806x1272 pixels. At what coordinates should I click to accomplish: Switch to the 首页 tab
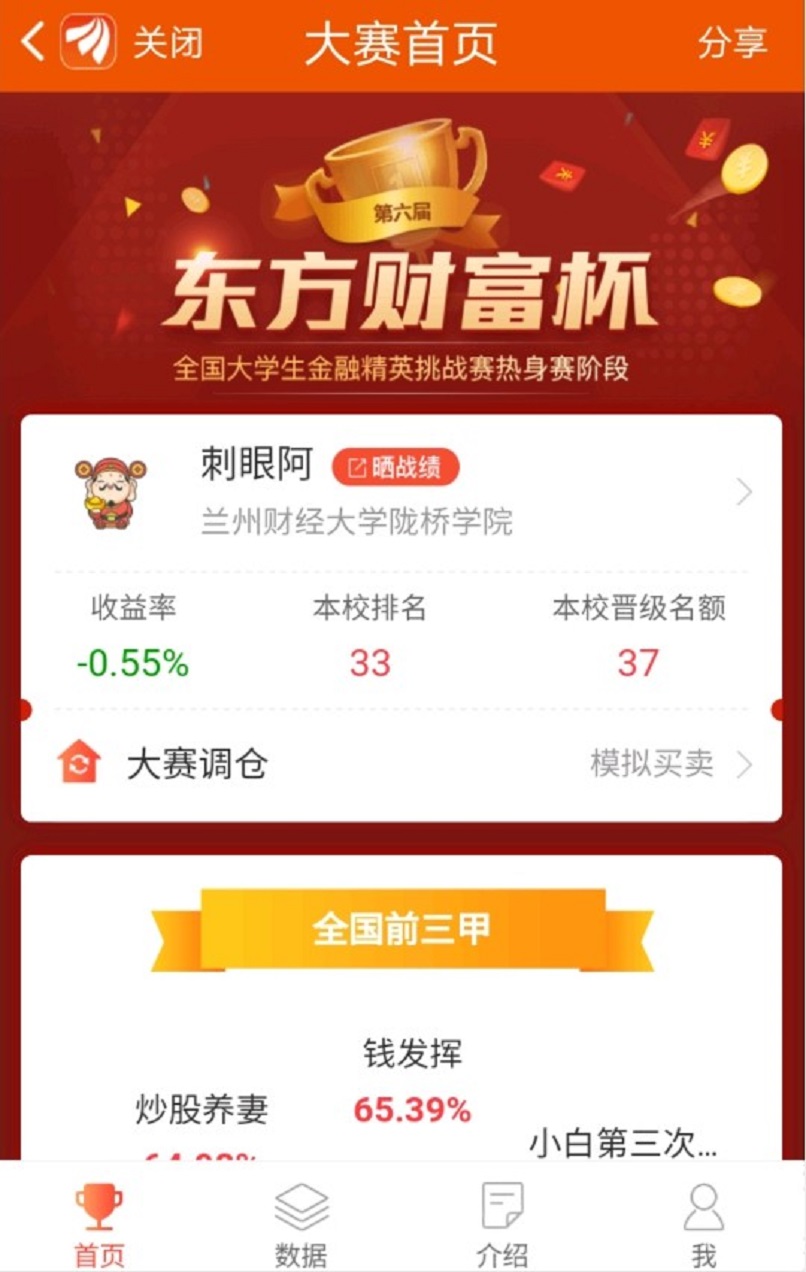coord(100,1224)
